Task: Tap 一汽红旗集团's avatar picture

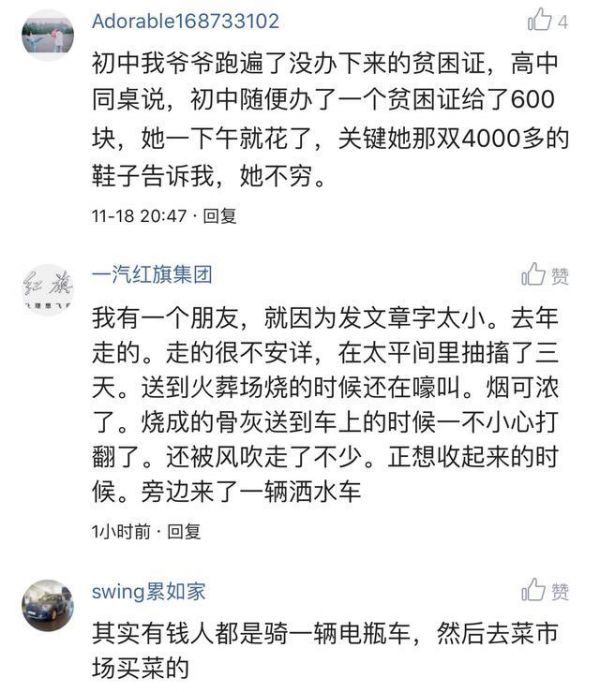Action: point(48,290)
